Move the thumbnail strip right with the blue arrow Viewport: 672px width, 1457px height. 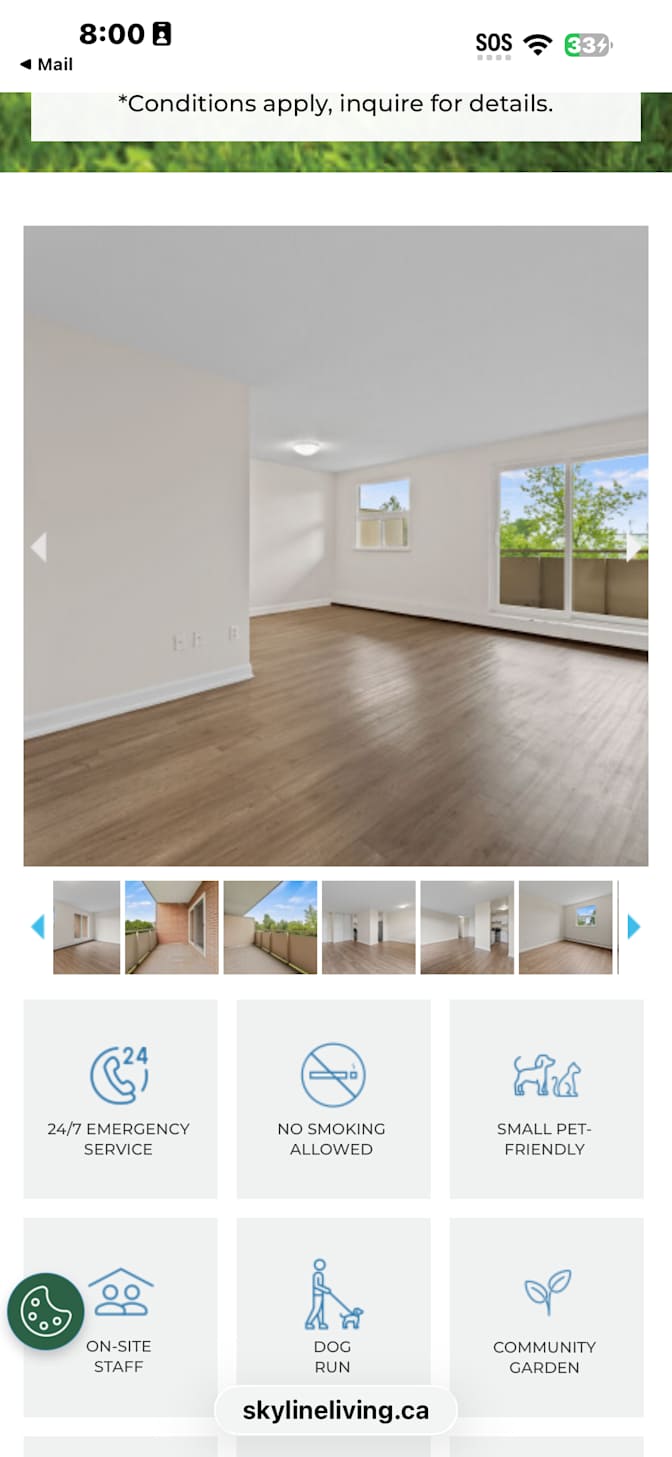point(633,927)
